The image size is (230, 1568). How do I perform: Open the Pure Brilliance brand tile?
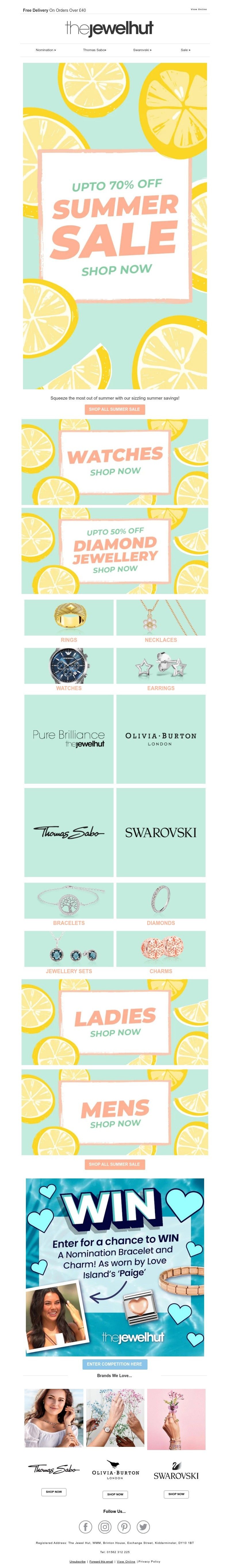(x=69, y=738)
